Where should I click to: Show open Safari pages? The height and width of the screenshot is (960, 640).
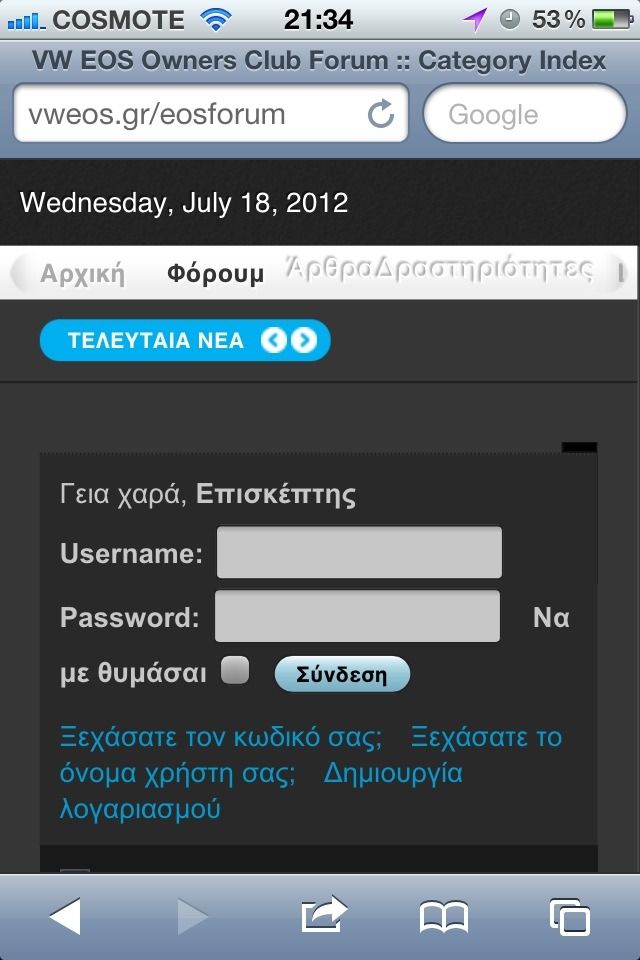click(x=569, y=916)
